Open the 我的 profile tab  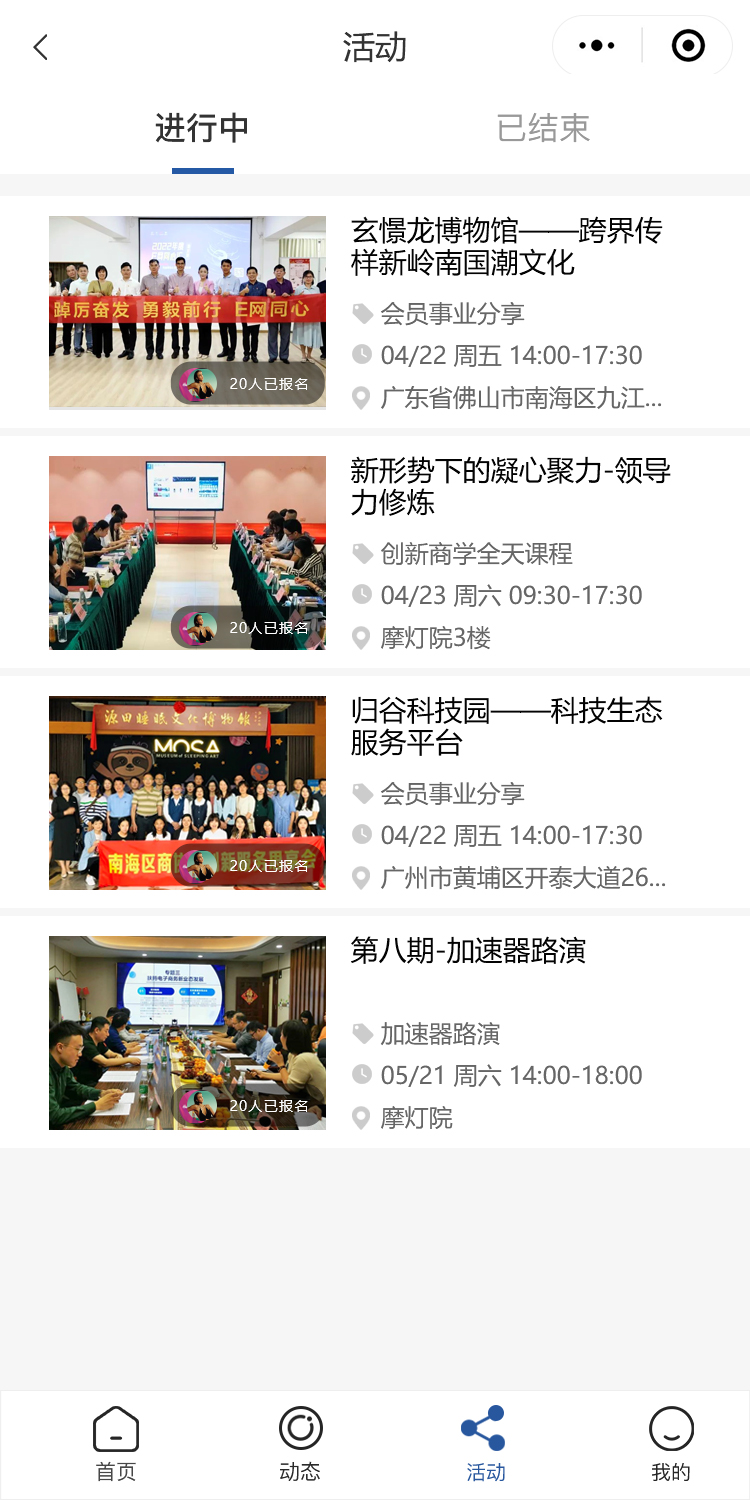(670, 1443)
